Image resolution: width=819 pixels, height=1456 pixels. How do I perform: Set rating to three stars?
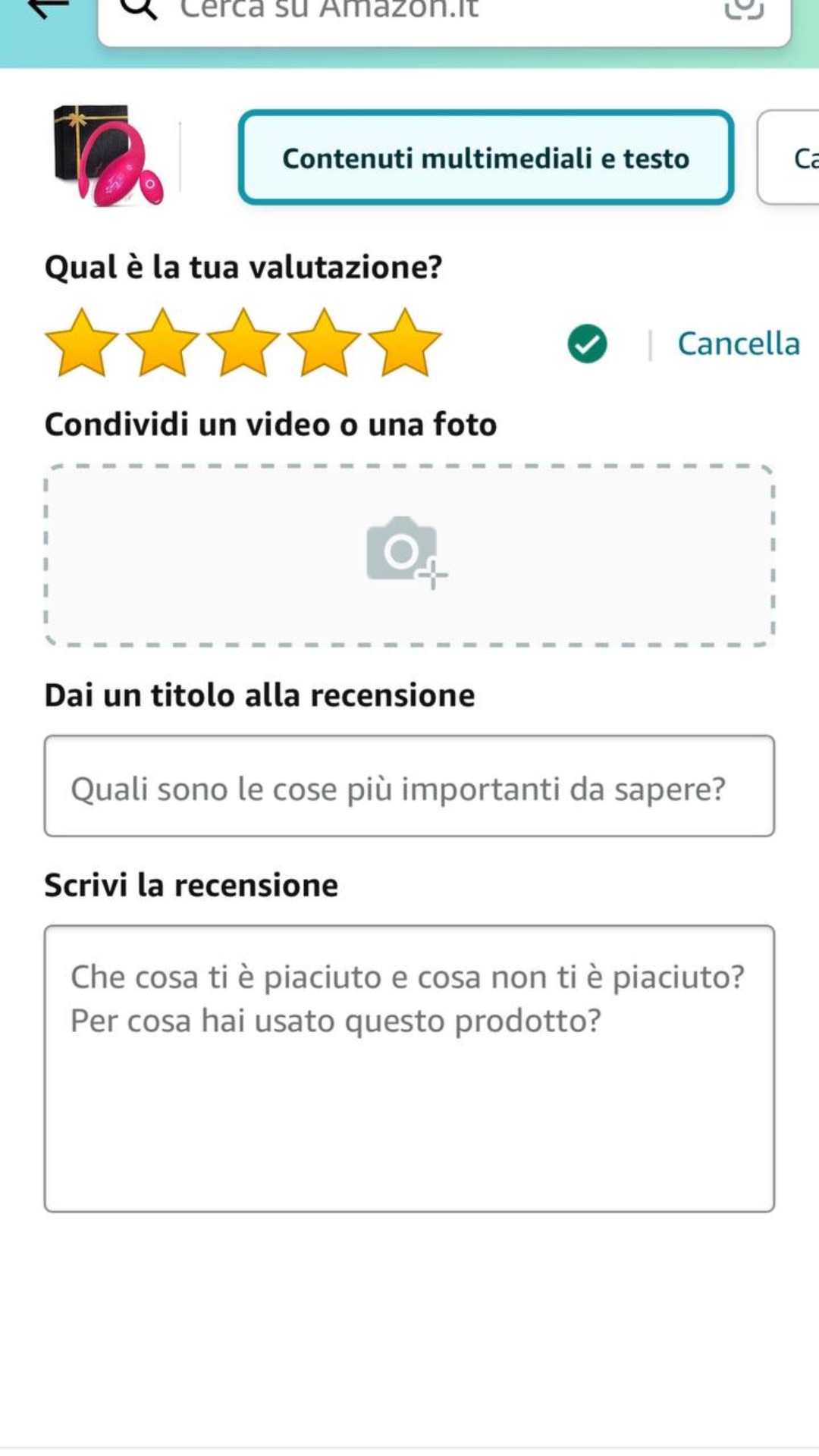(243, 343)
